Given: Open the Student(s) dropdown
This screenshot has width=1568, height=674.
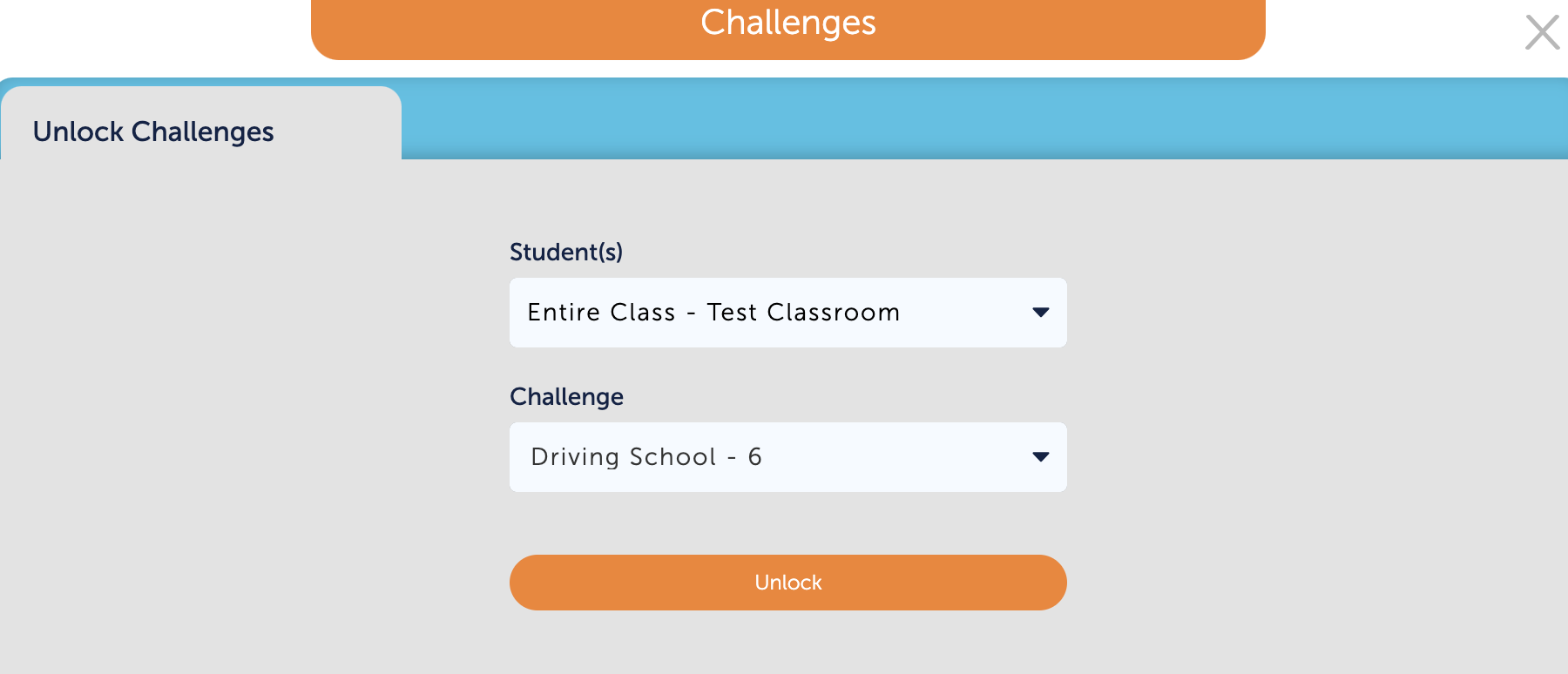Looking at the screenshot, I should click(787, 313).
